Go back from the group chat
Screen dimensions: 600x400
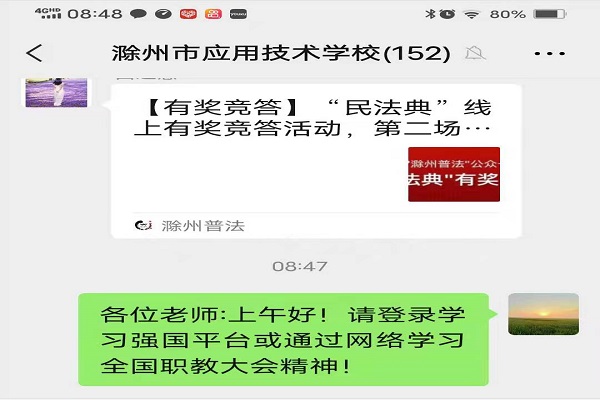point(34,53)
